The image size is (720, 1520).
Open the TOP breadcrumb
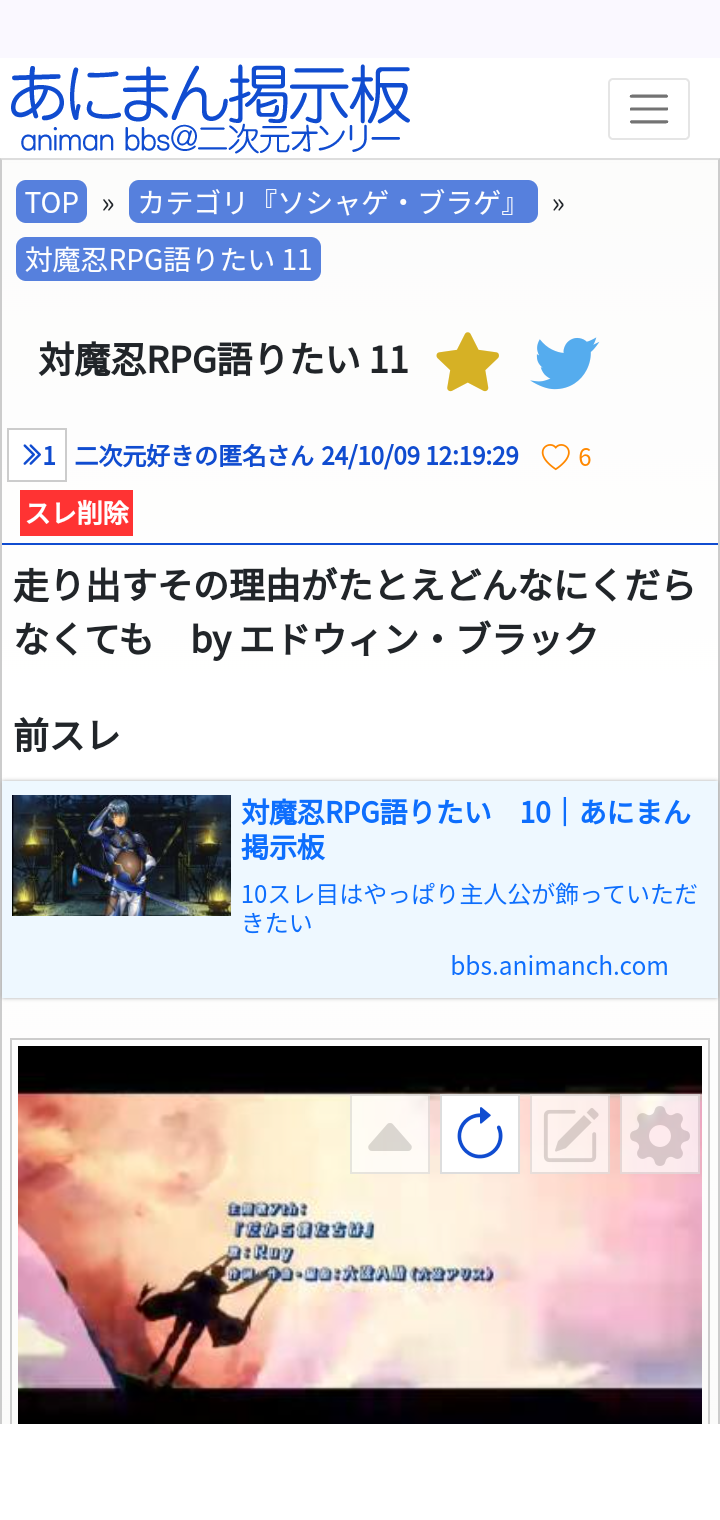[52, 202]
